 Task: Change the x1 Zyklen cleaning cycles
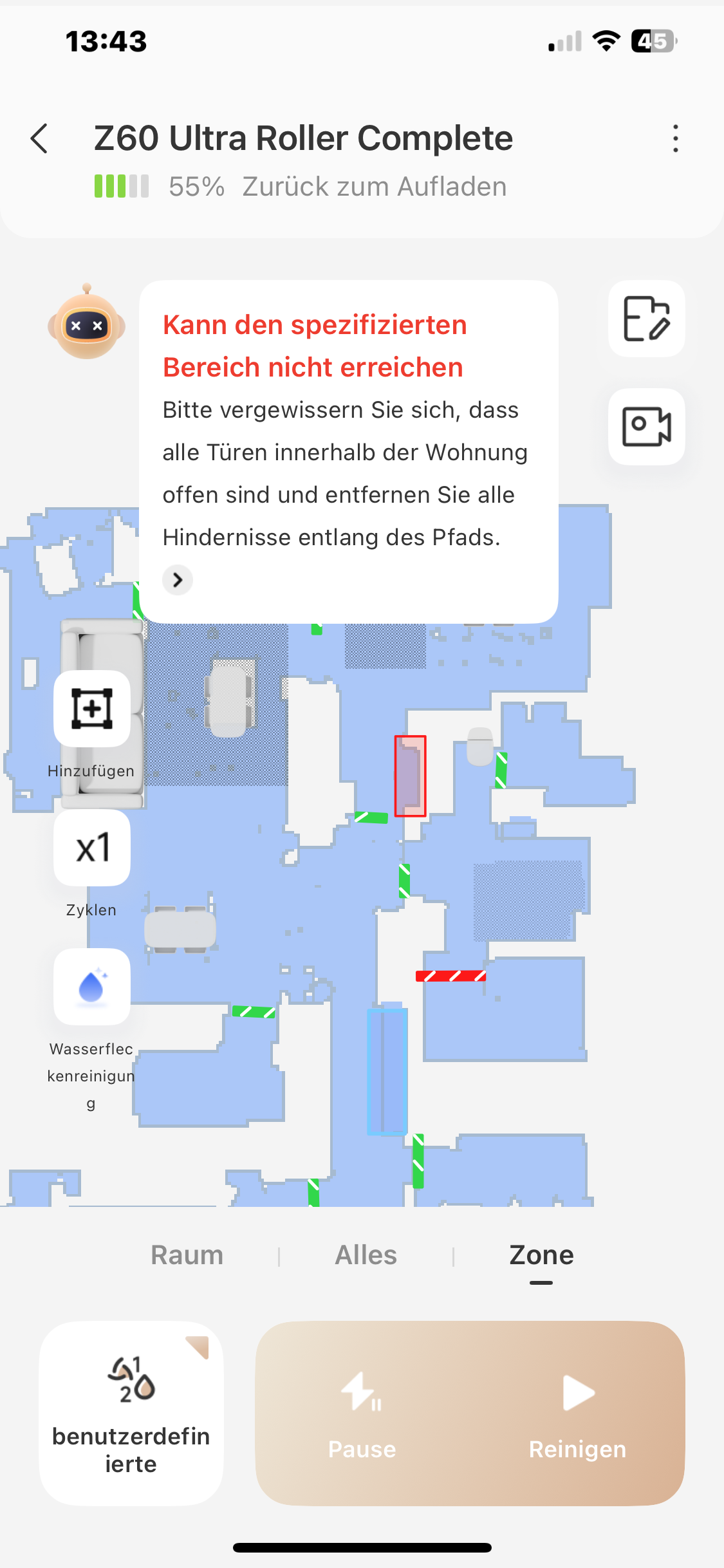92,848
